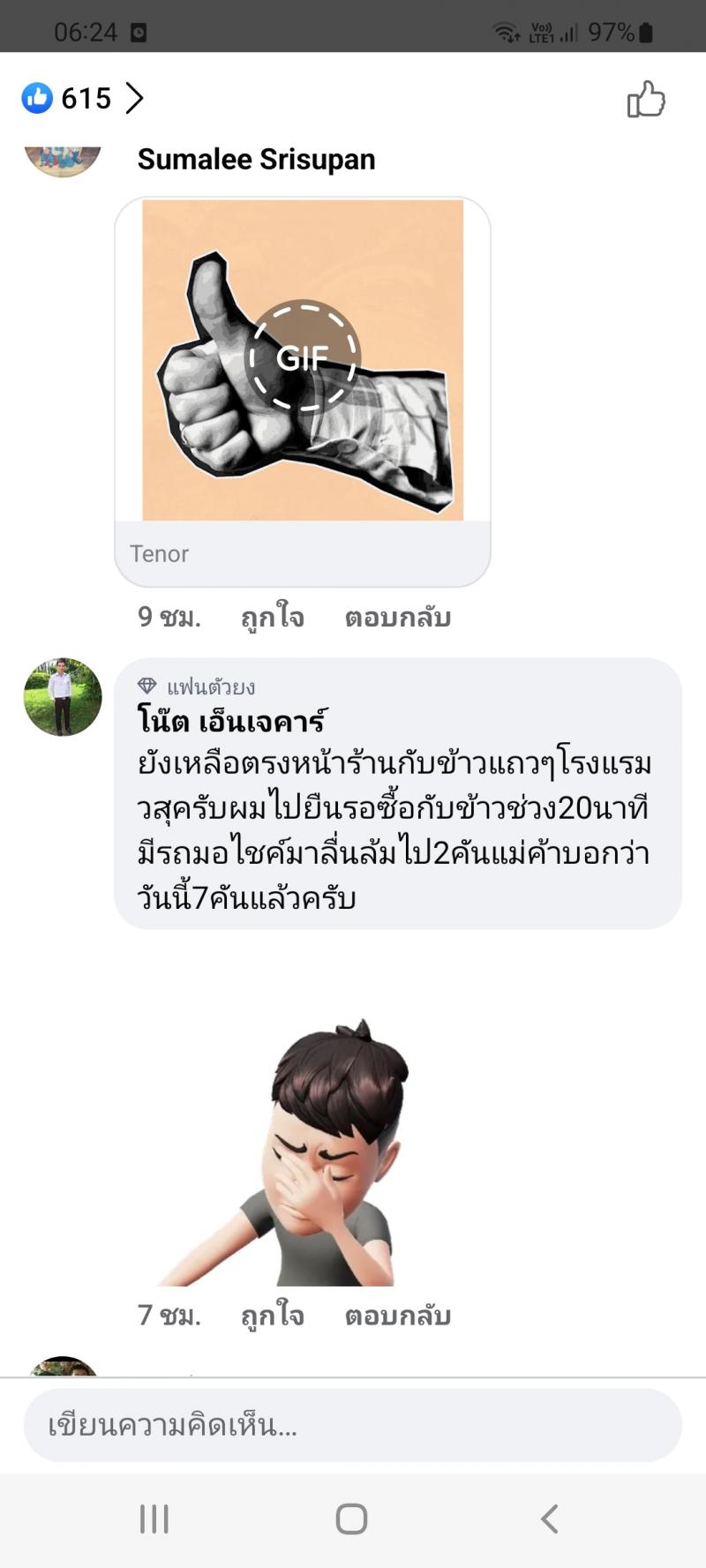The width and height of the screenshot is (706, 1568).
Task: Focus the write a comment field
Action: [x=353, y=1425]
